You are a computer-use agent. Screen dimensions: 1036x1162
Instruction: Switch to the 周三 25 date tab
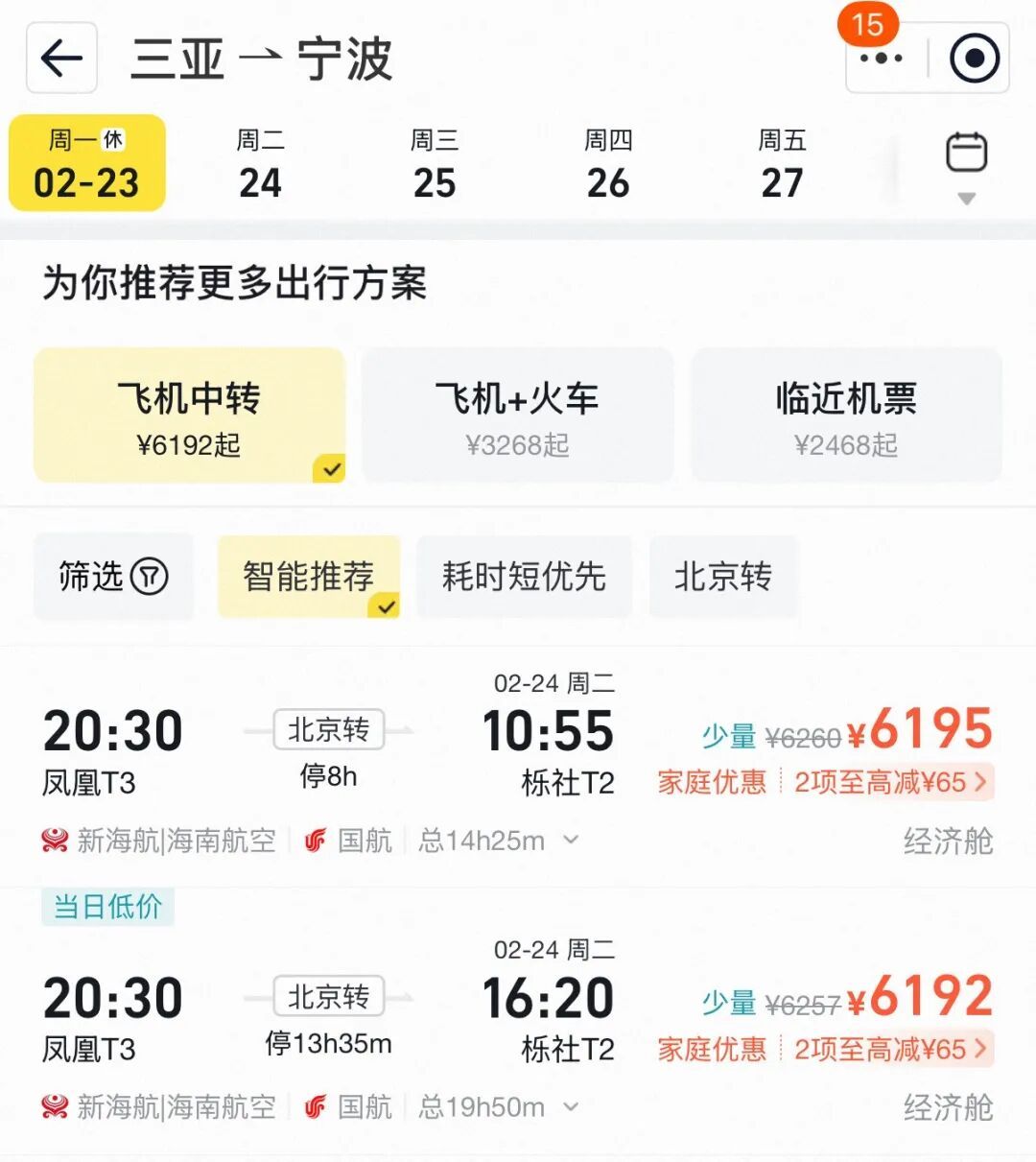(436, 163)
